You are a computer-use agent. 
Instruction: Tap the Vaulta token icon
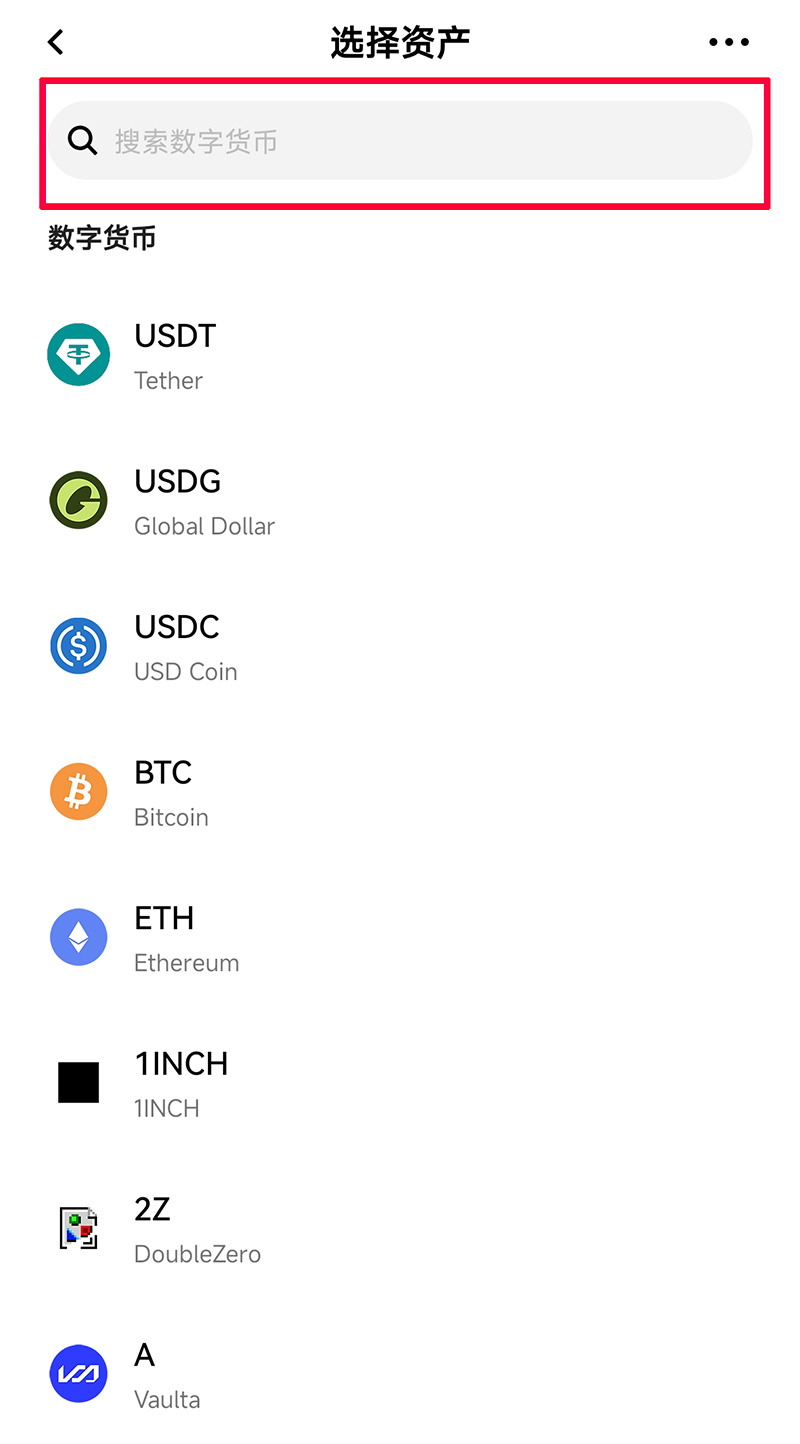point(78,1373)
